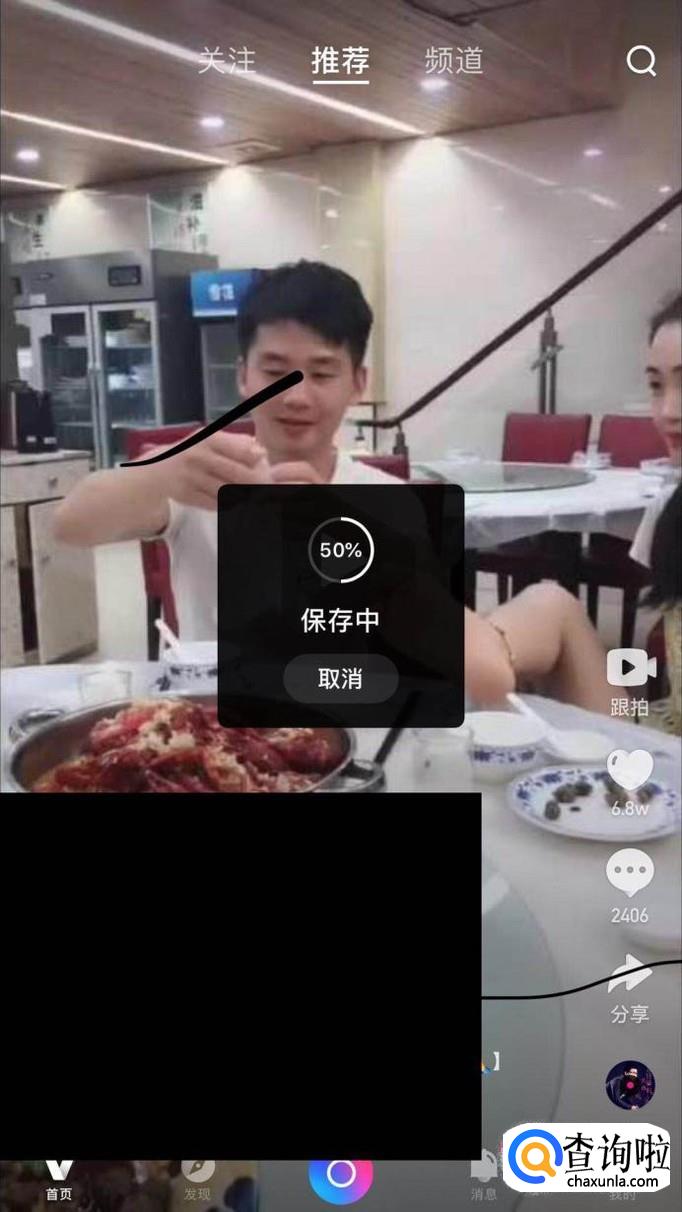Open the 频道 tab

tap(453, 61)
